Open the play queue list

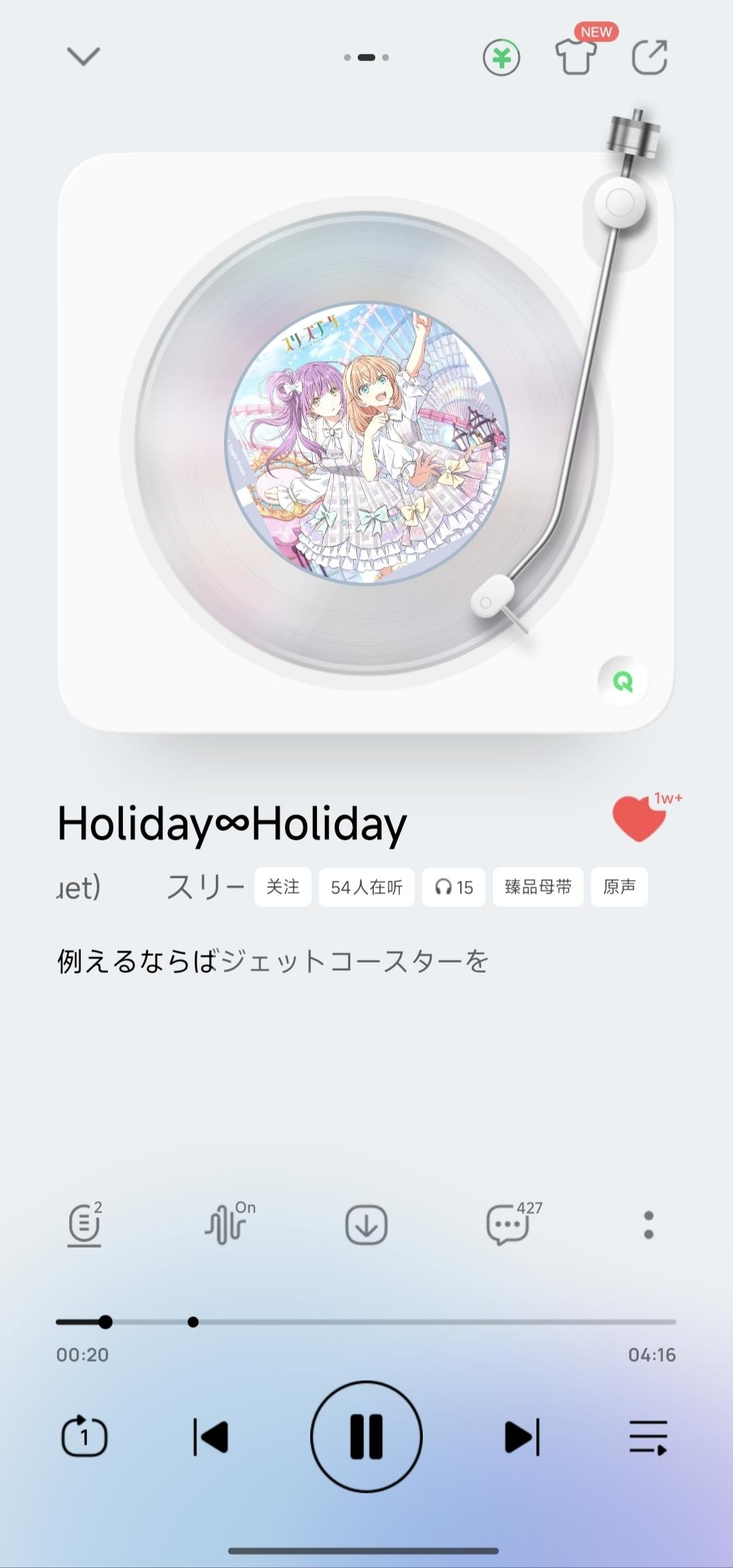[x=648, y=1437]
